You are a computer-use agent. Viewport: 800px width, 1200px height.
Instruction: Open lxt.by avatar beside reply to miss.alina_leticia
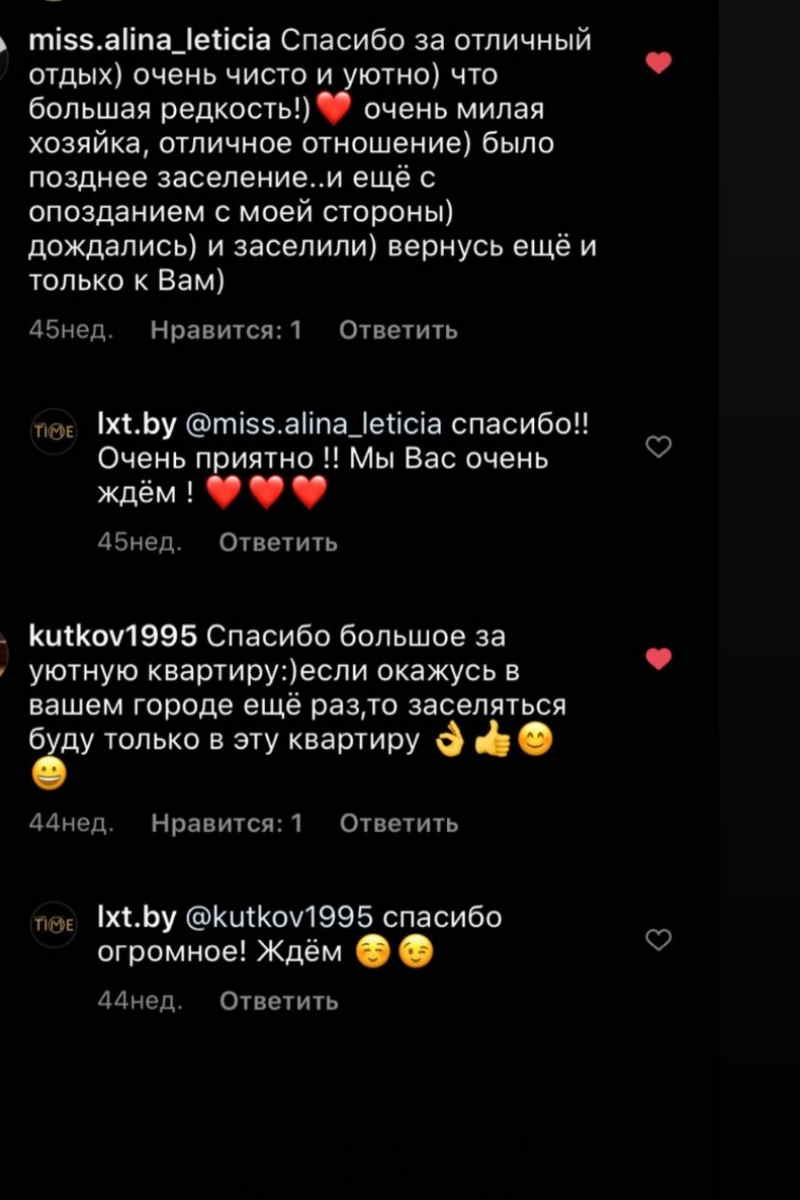pyautogui.click(x=53, y=432)
